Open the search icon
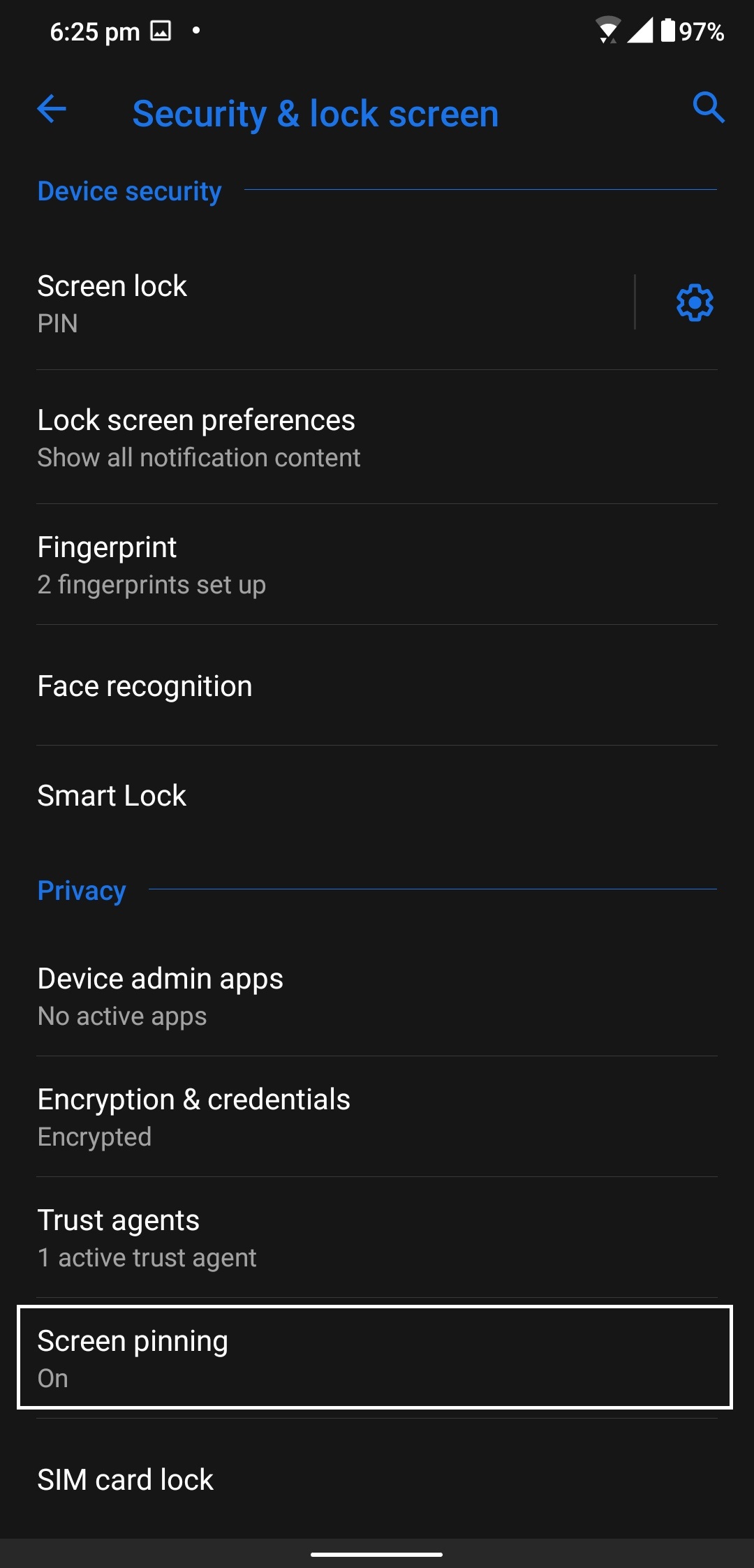754x1568 pixels. [x=708, y=108]
